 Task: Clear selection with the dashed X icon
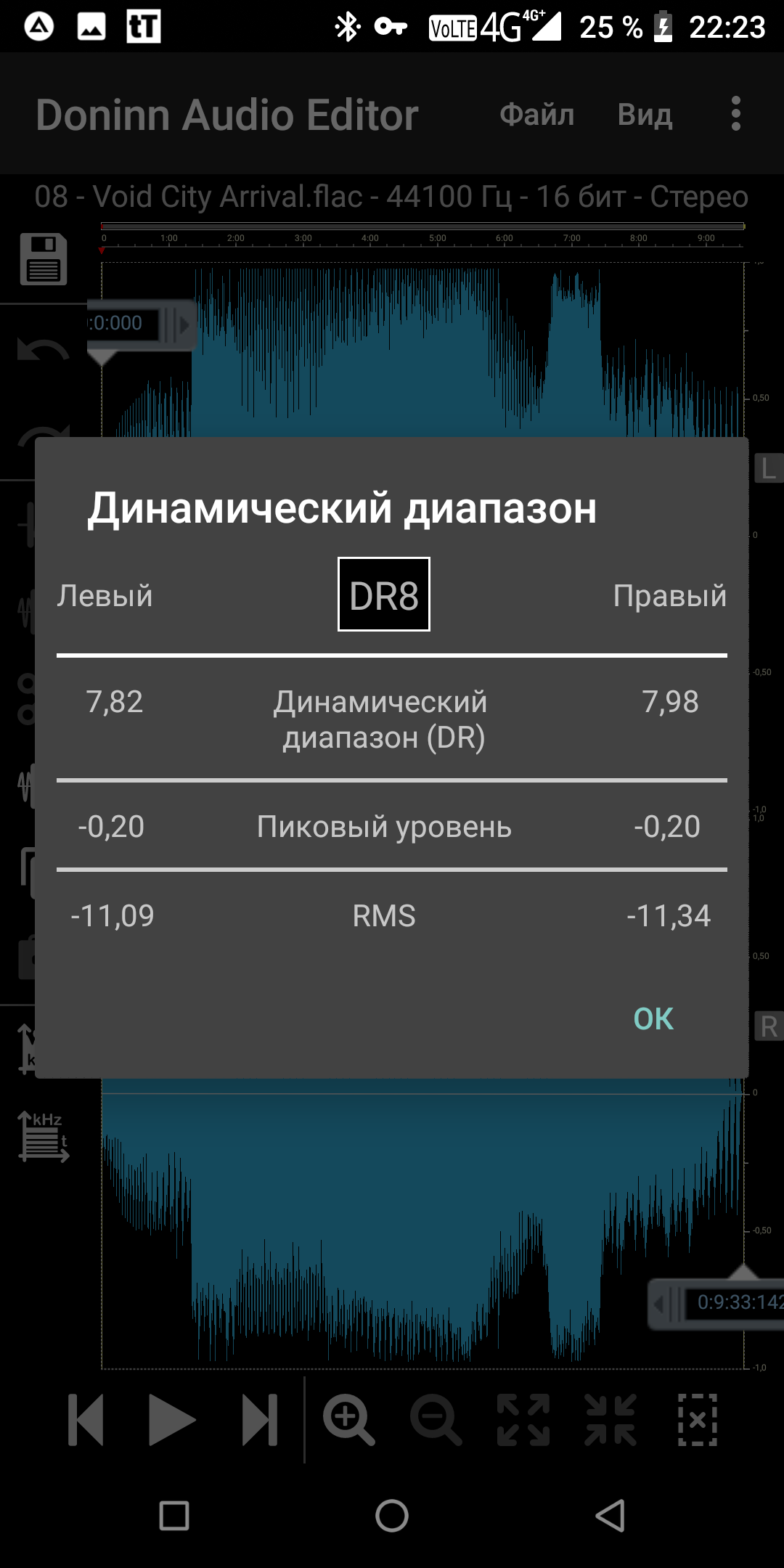(698, 1420)
